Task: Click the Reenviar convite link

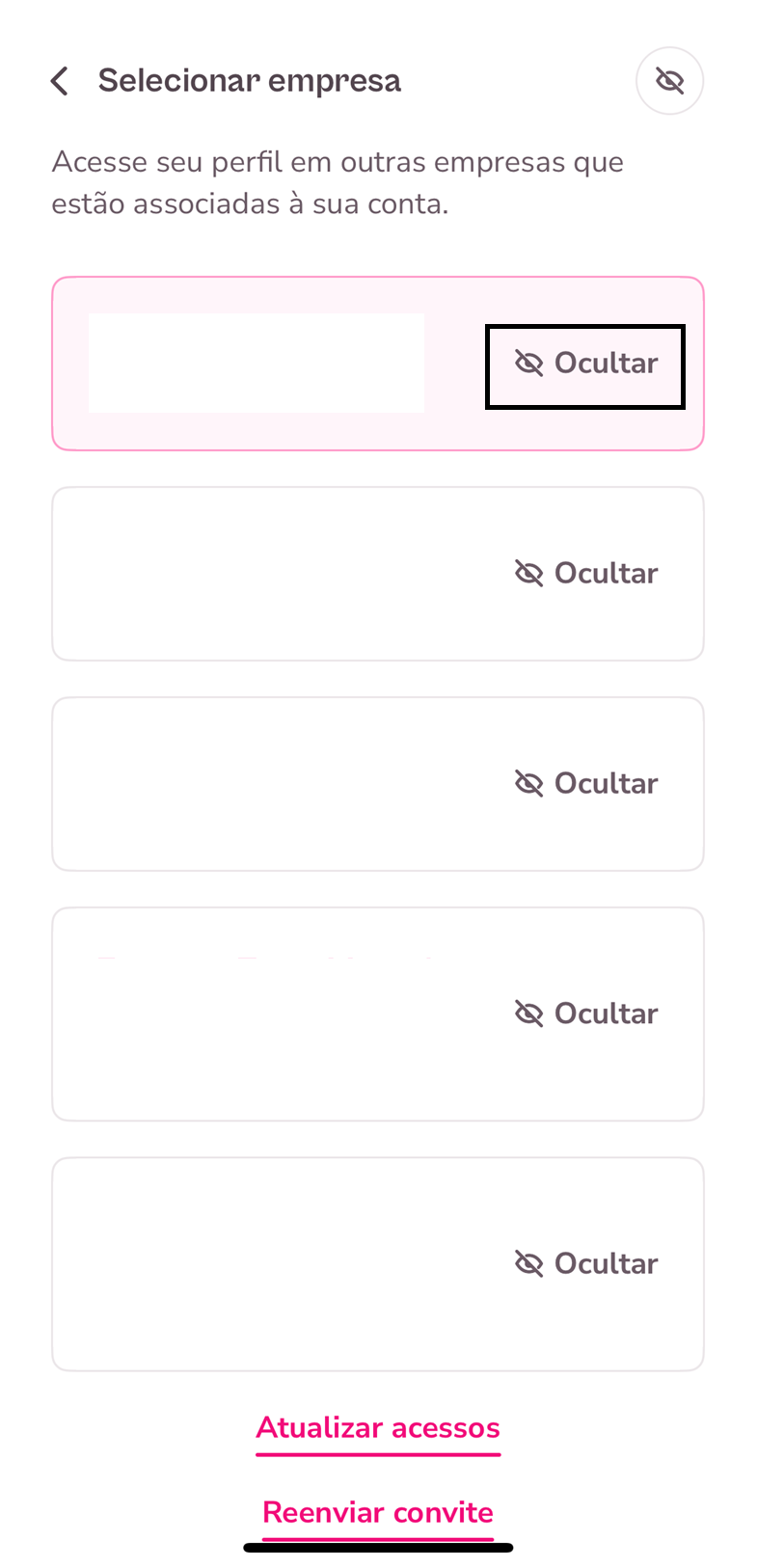Action: [x=378, y=1512]
